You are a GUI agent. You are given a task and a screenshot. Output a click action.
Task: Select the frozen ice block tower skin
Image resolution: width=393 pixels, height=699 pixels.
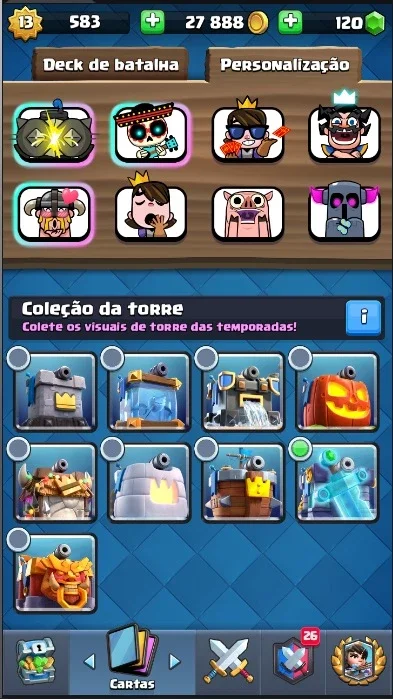pos(149,392)
